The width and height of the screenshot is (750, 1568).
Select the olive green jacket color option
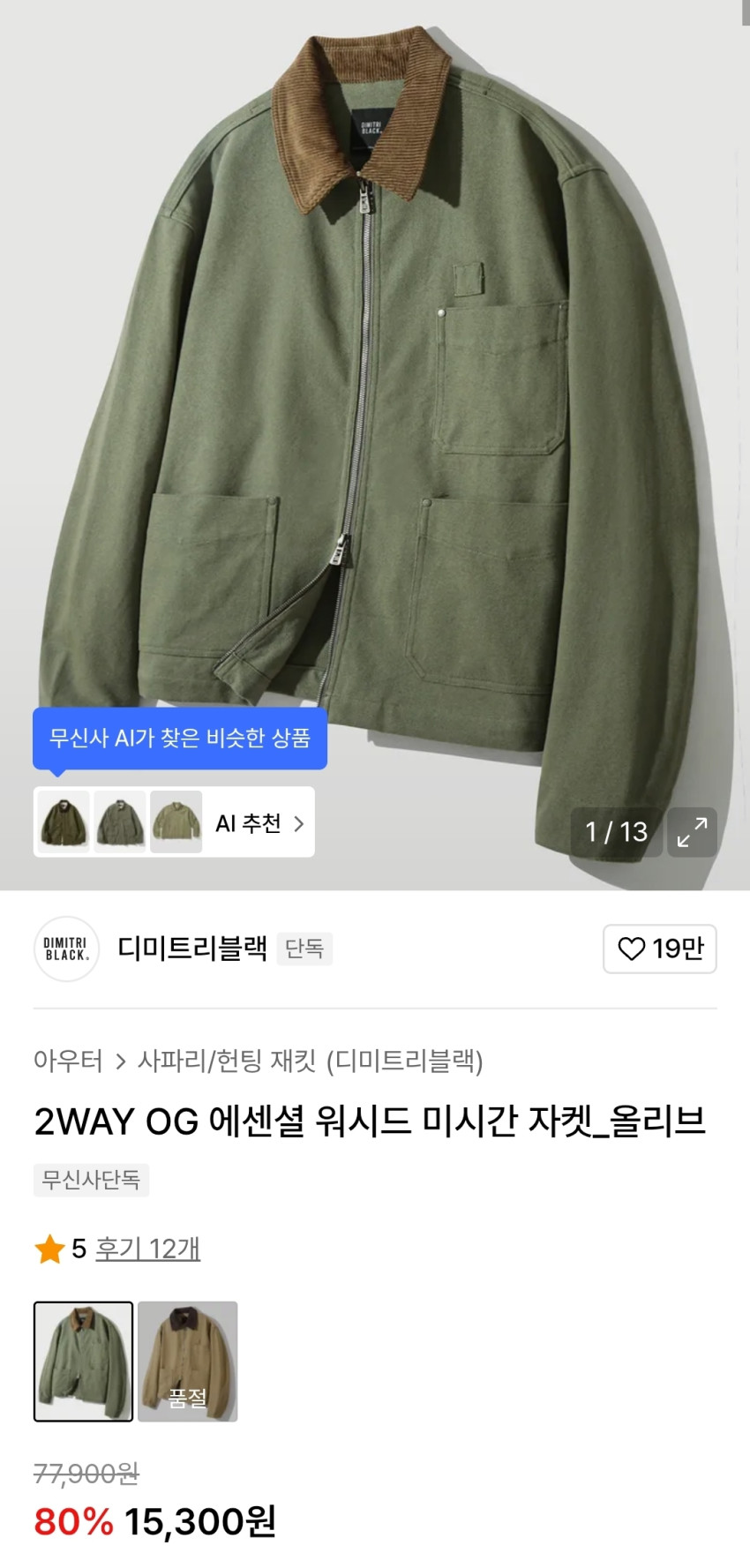[x=83, y=1362]
